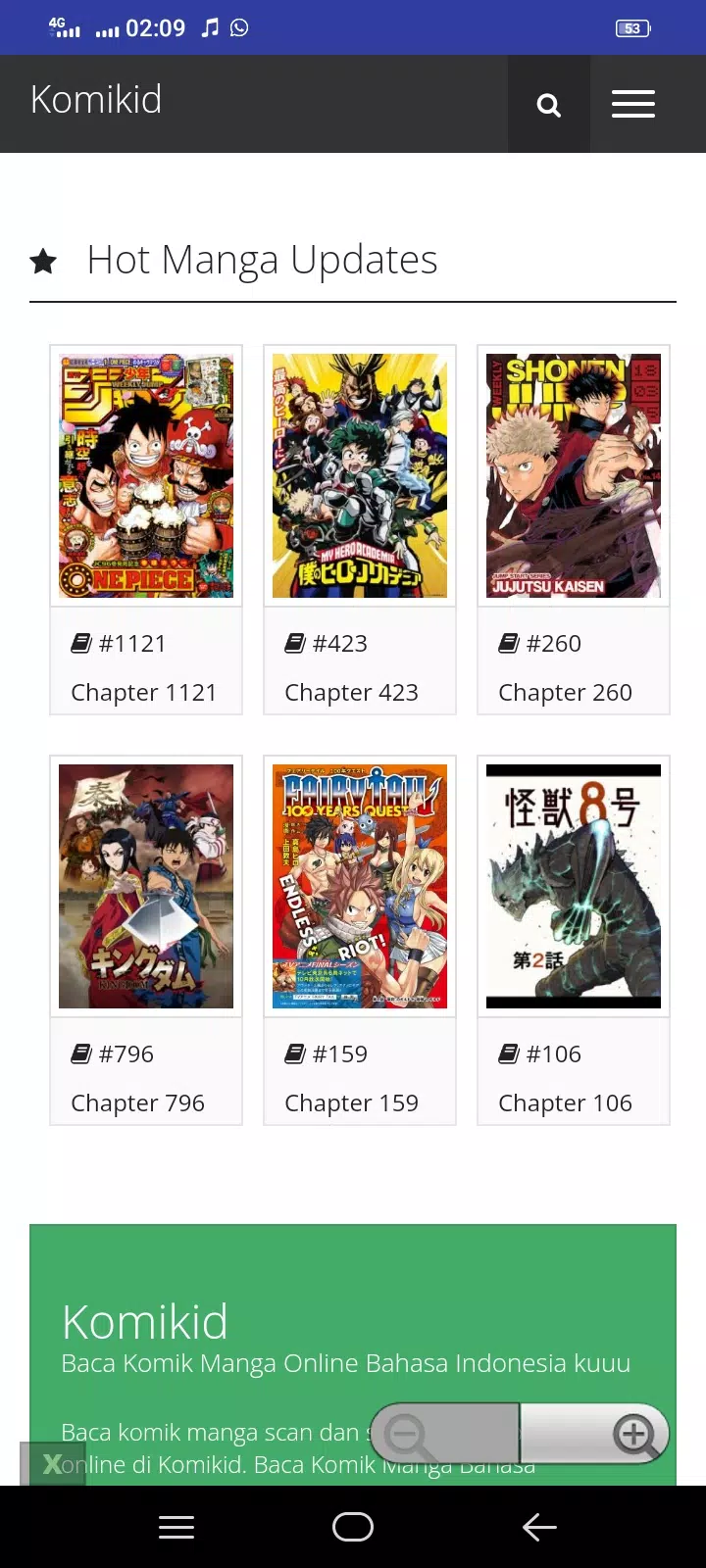Viewport: 706px width, 1568px height.
Task: Zoom in with the plus magnifier
Action: [633, 1435]
